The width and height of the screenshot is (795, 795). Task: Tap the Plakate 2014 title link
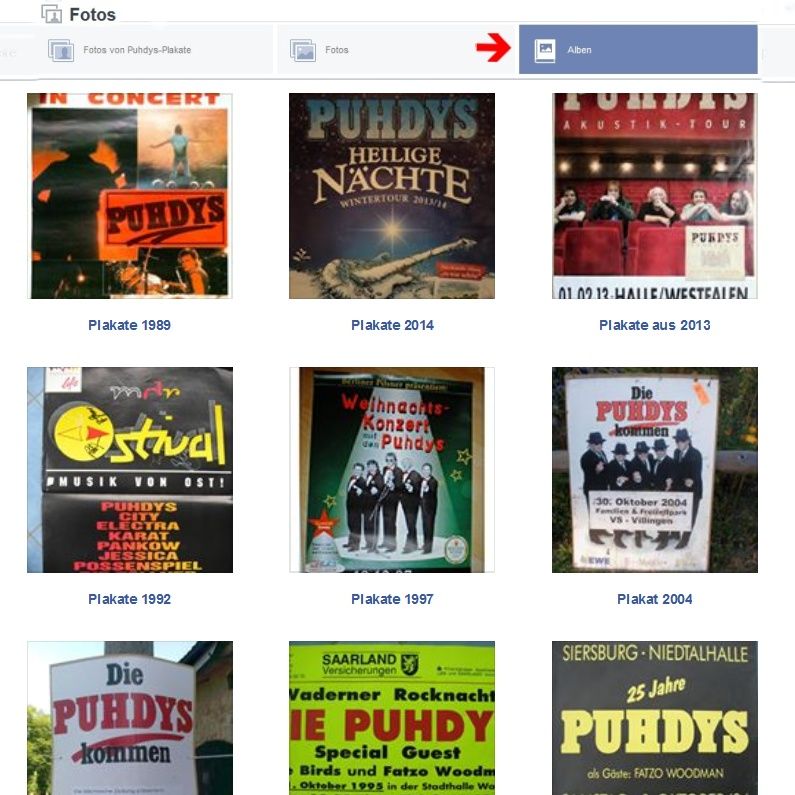[392, 325]
